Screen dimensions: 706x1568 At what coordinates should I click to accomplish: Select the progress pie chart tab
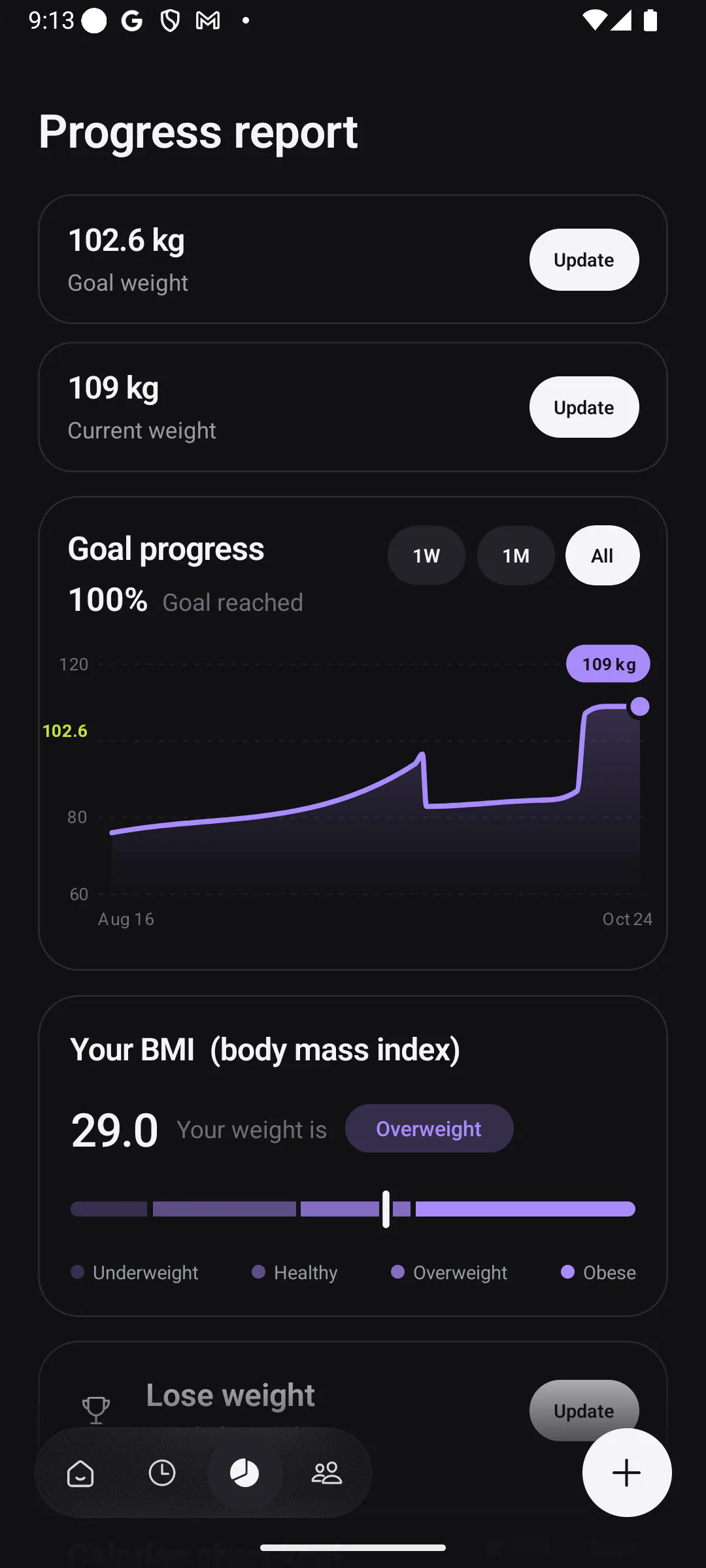(244, 1473)
